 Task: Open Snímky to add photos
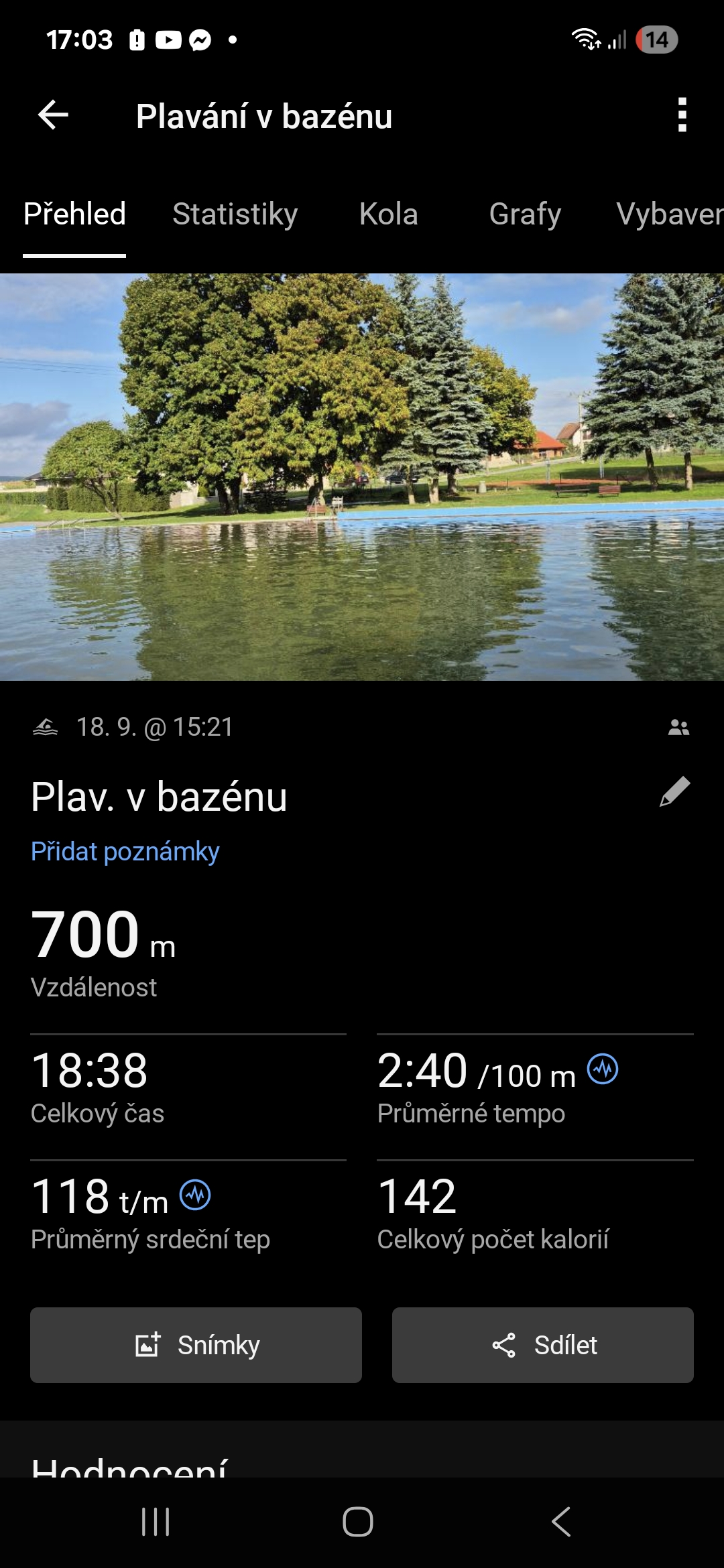pyautogui.click(x=196, y=1345)
